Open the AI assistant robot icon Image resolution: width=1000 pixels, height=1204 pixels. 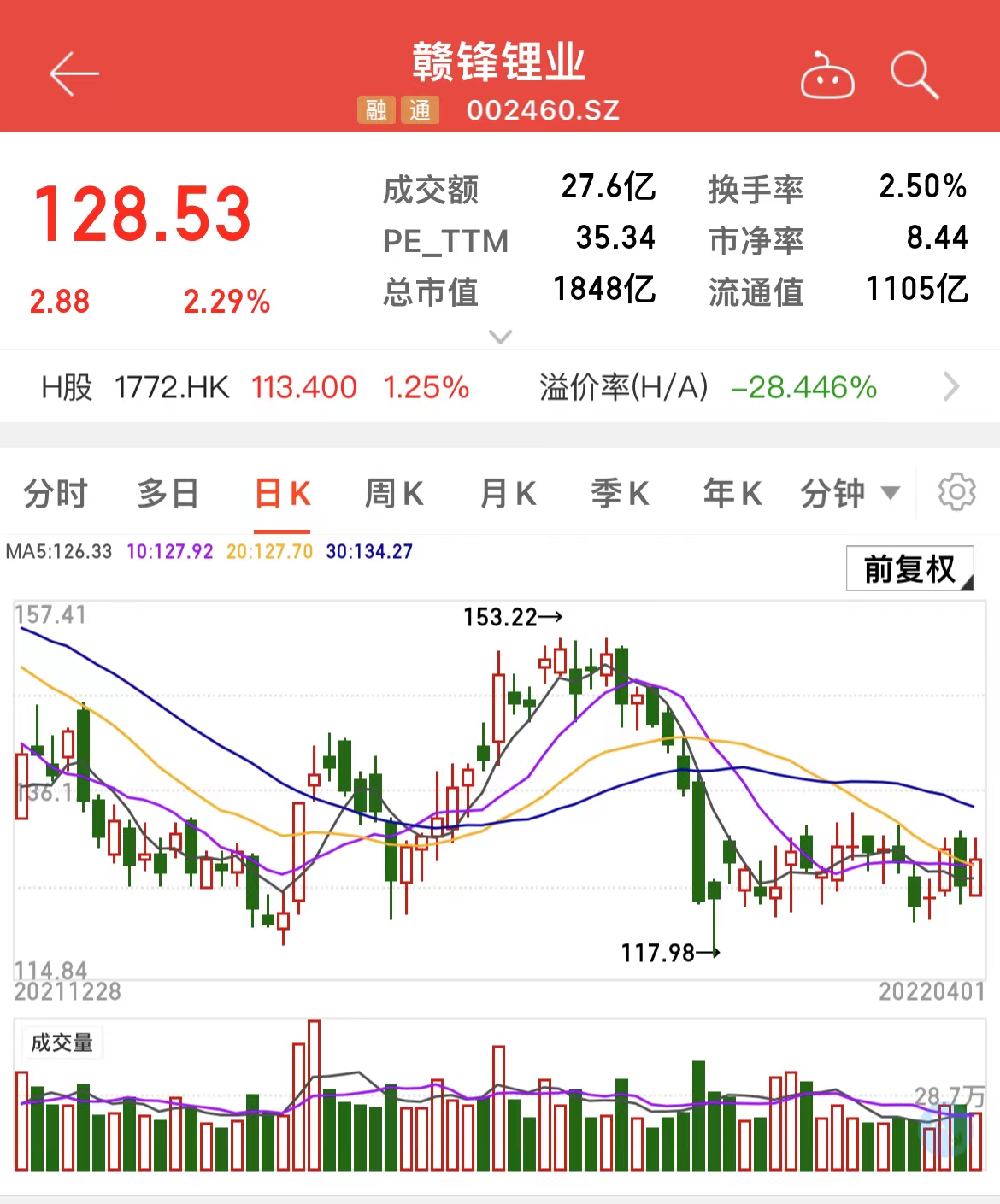pyautogui.click(x=826, y=73)
